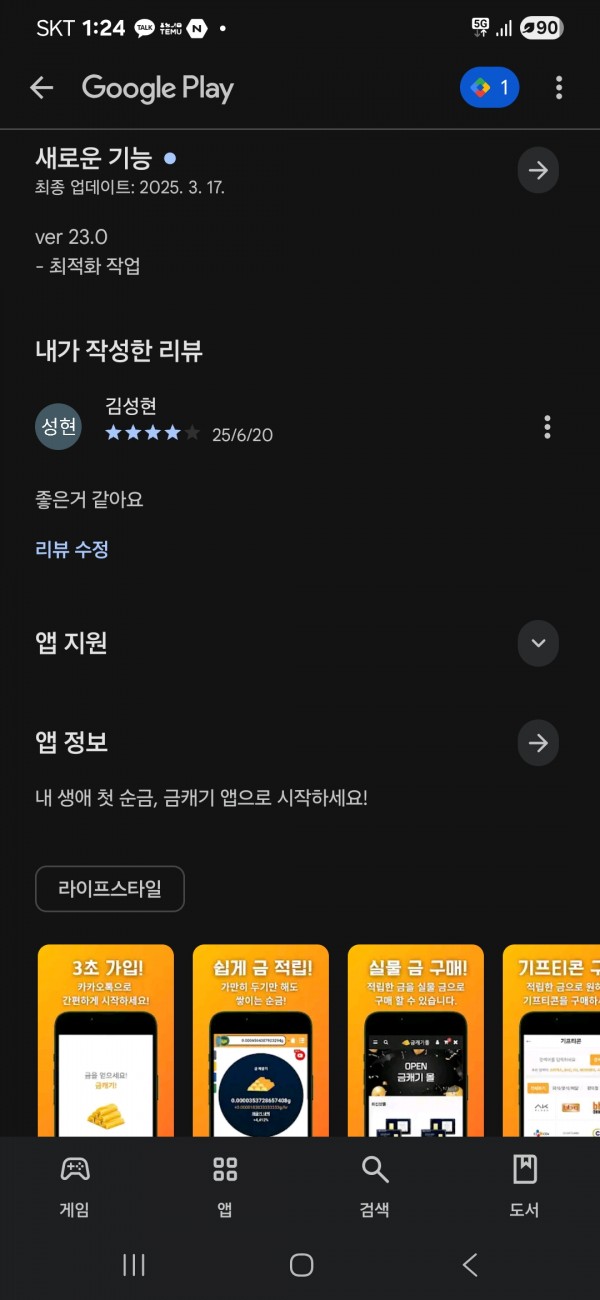Open the recent apps screen
The height and width of the screenshot is (1300, 600).
point(133,1265)
